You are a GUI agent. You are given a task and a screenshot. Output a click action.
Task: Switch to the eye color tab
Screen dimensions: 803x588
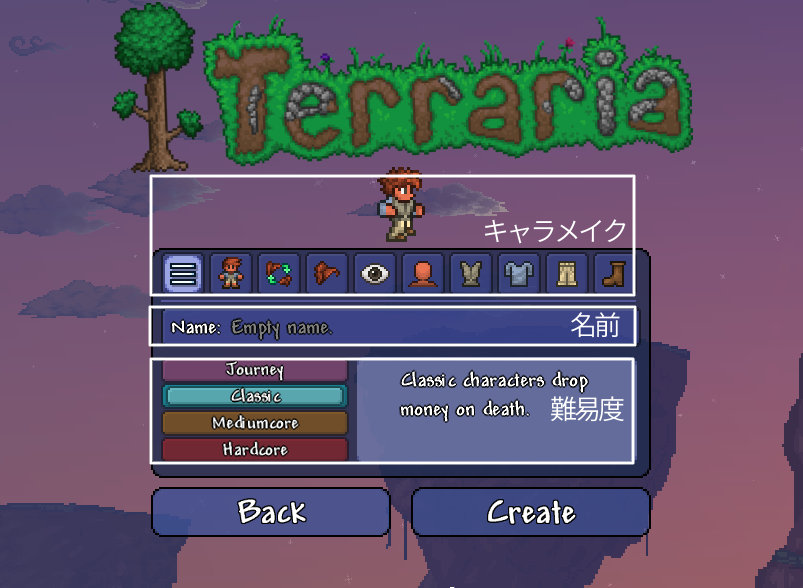click(375, 273)
